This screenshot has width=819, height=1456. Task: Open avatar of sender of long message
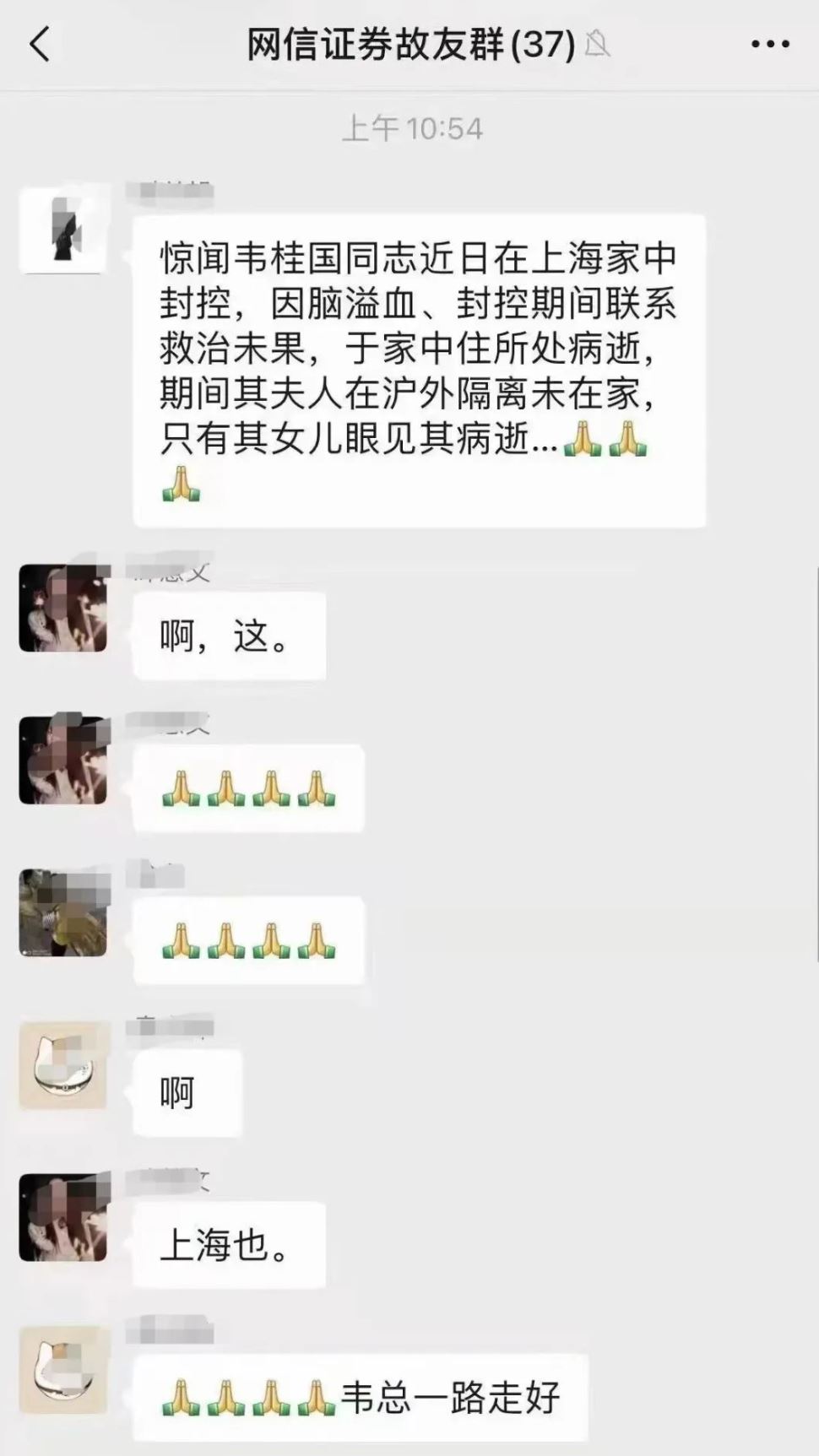[x=63, y=230]
